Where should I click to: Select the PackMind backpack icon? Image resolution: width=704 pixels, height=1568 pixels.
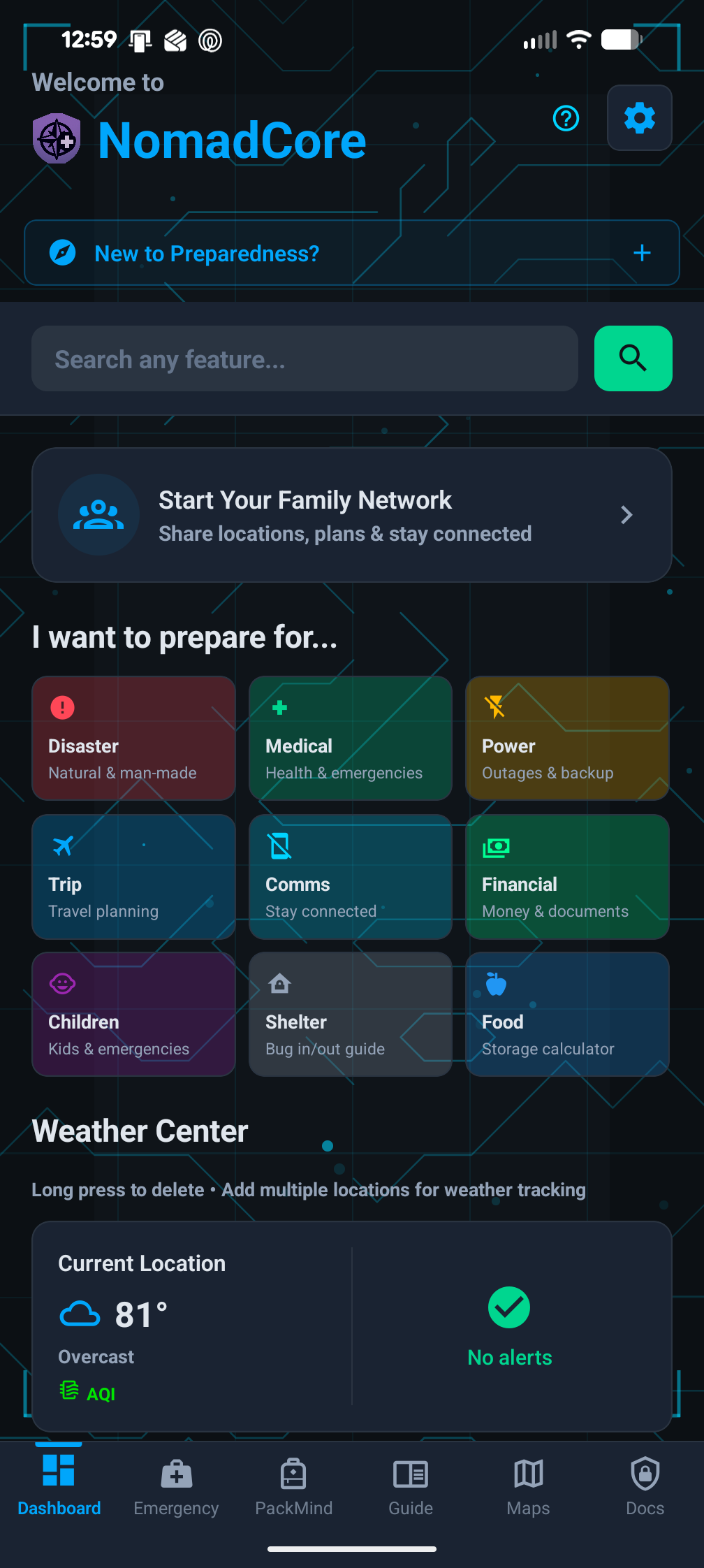click(293, 1474)
